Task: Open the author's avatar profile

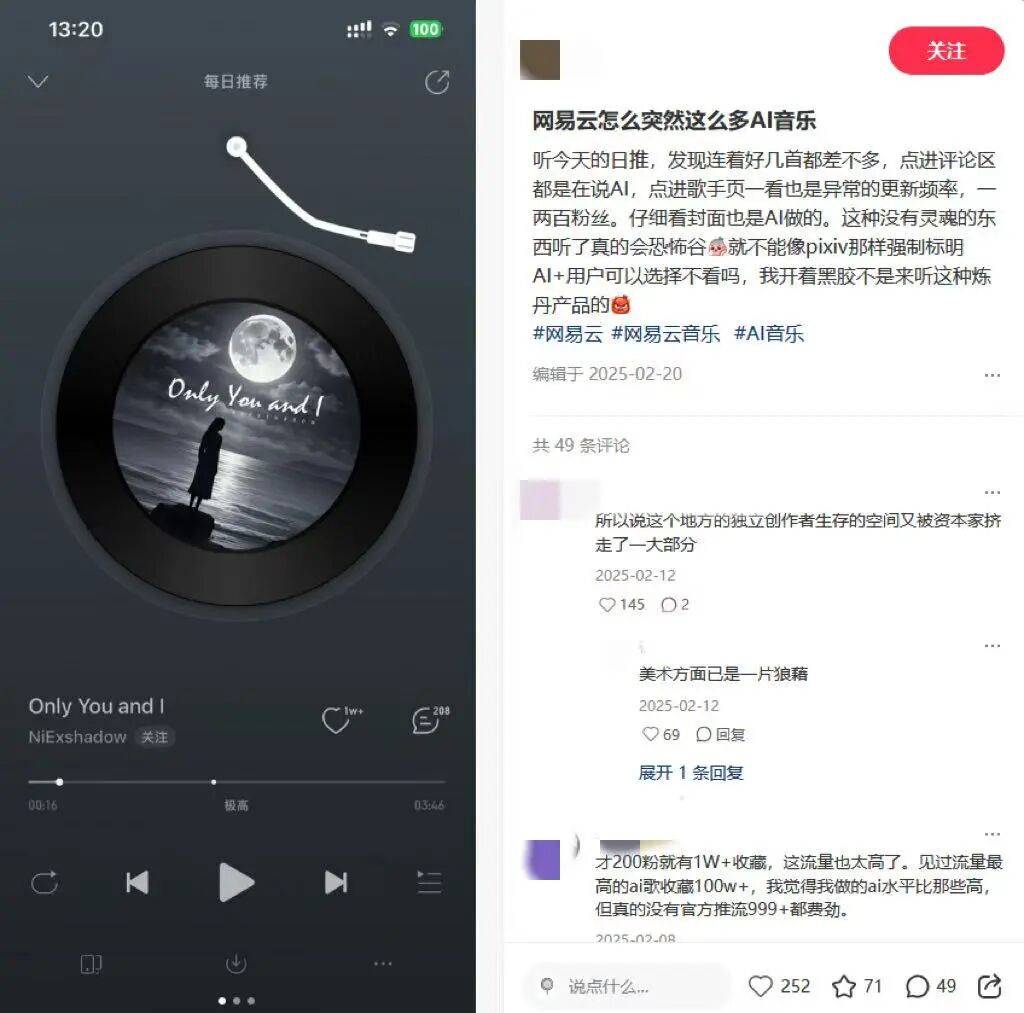Action: coord(540,59)
